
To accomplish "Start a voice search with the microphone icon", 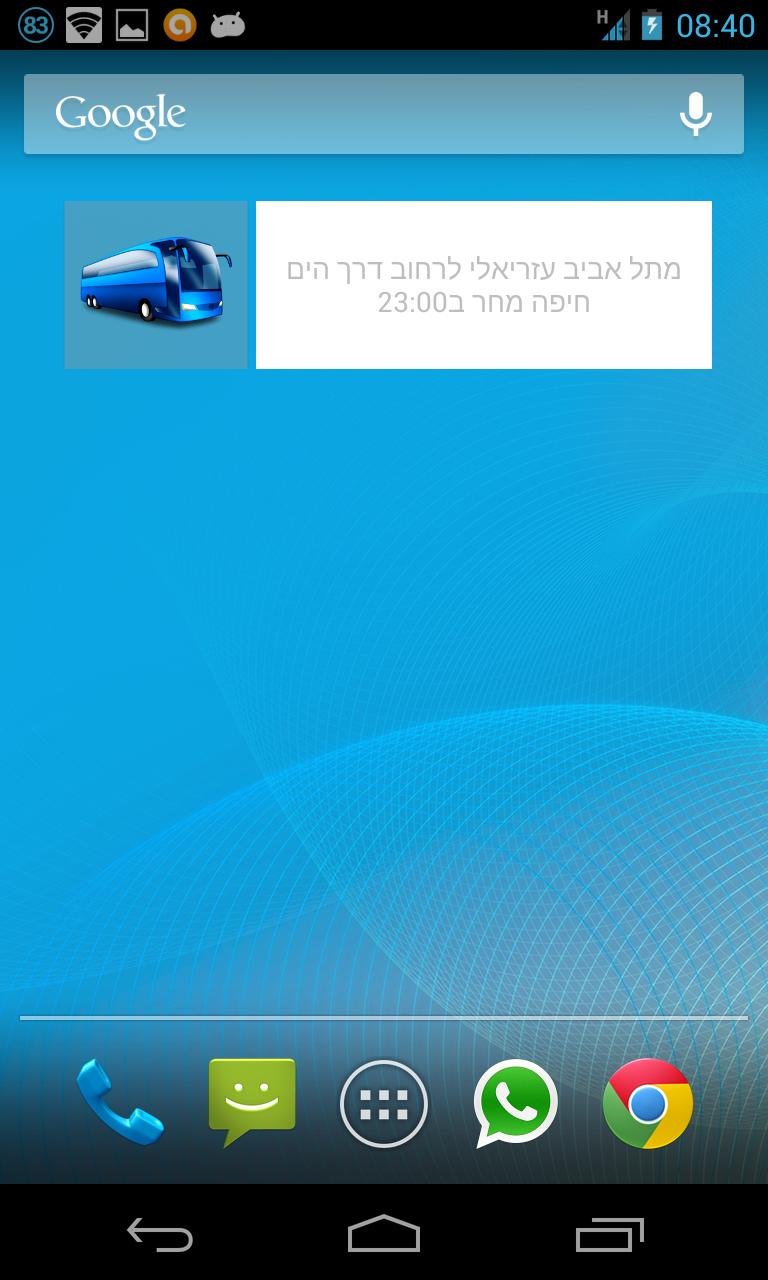I will (694, 113).
